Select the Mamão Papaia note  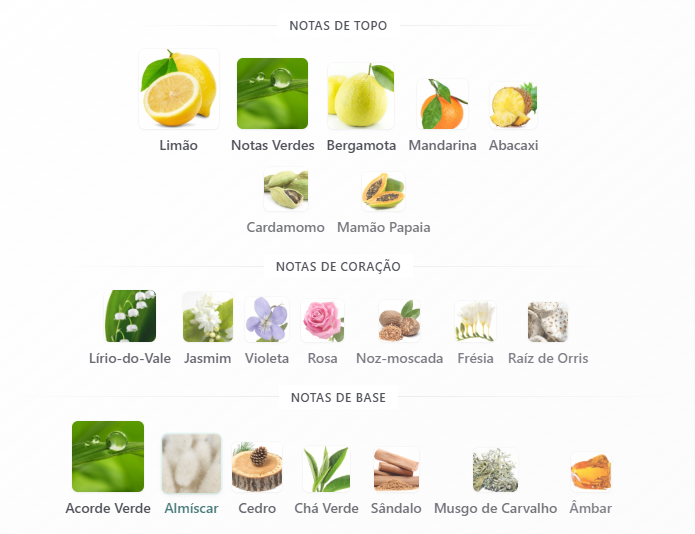[384, 191]
